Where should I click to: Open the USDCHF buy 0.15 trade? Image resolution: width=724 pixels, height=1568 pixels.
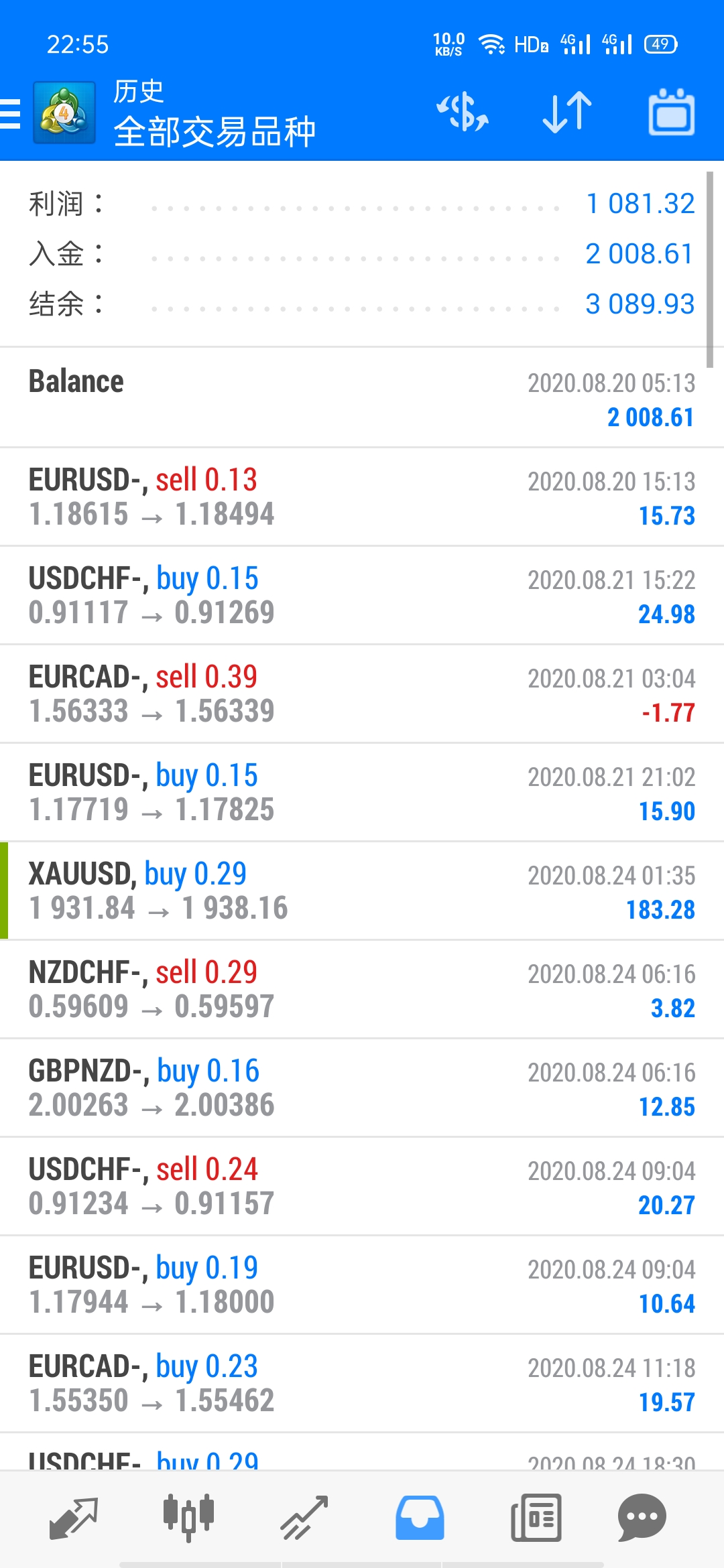[x=362, y=596]
